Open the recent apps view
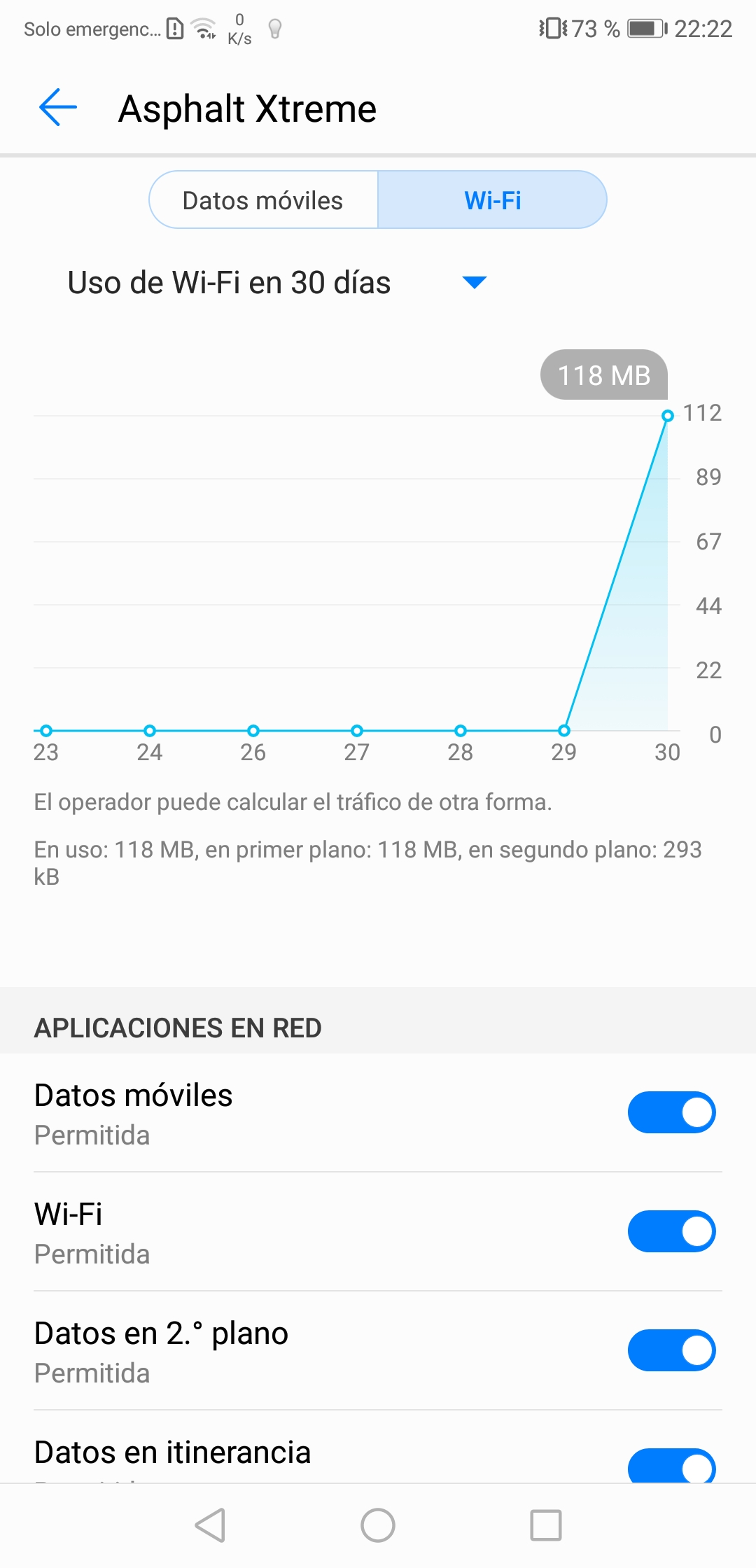This screenshot has height=1568, width=756. [x=546, y=1525]
